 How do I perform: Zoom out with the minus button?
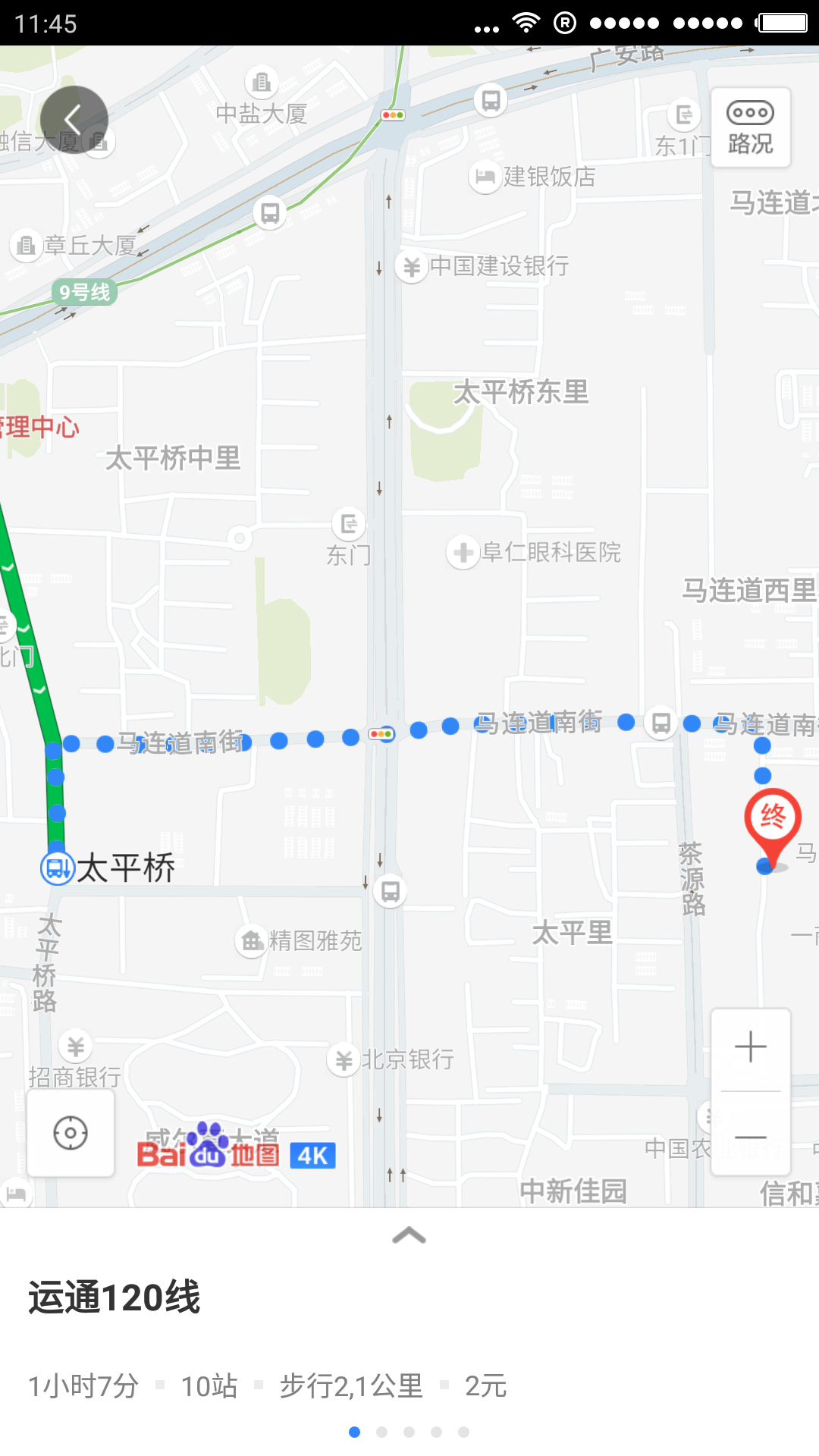(751, 1137)
